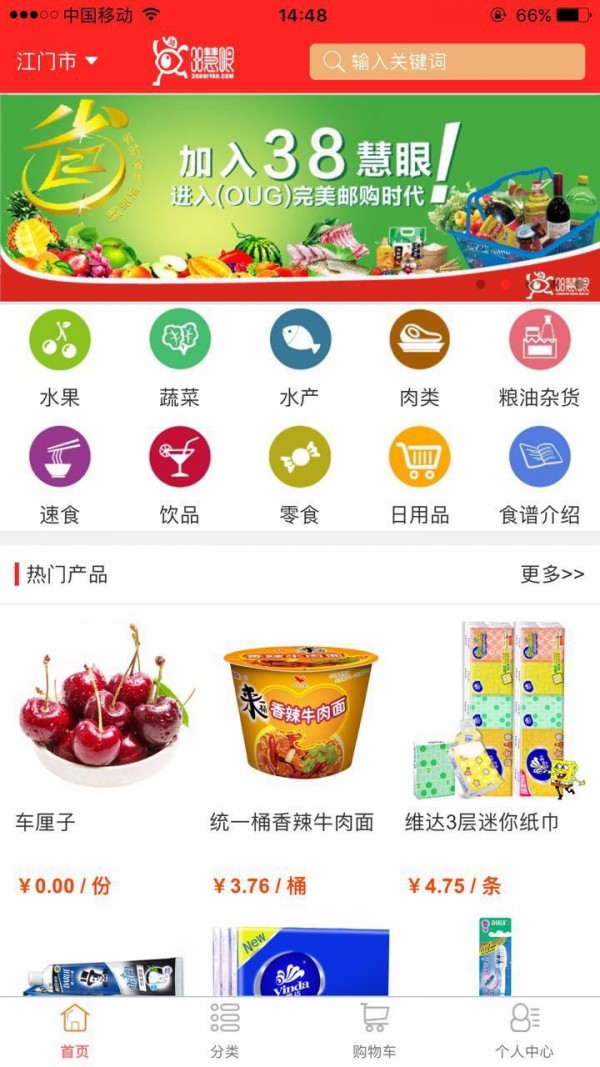600x1067 pixels.
Task: Go to the 购物车 cart tab
Action: (x=375, y=1031)
